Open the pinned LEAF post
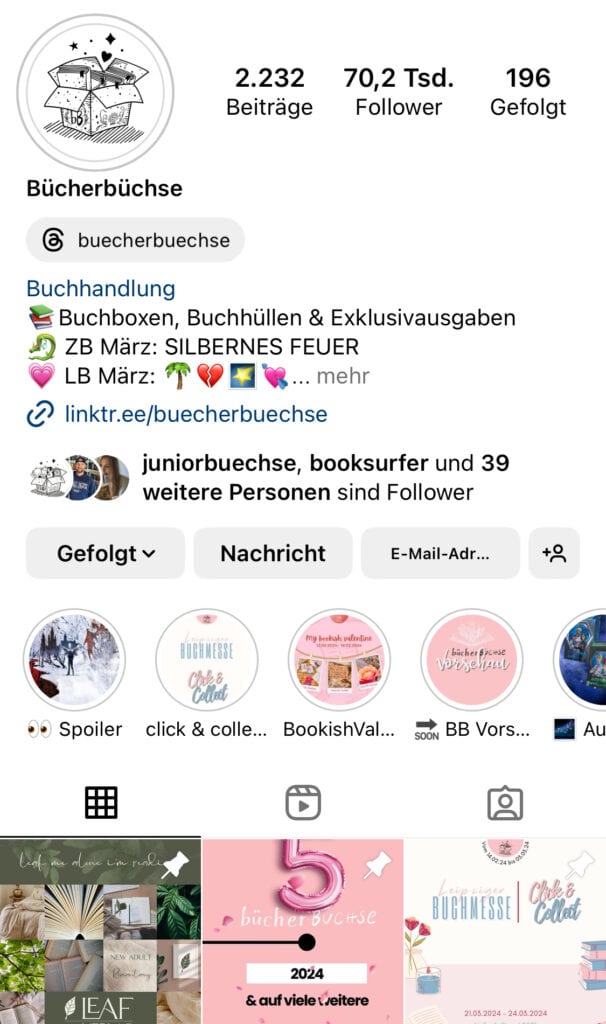Viewport: 606px width, 1024px height. [x=100, y=930]
